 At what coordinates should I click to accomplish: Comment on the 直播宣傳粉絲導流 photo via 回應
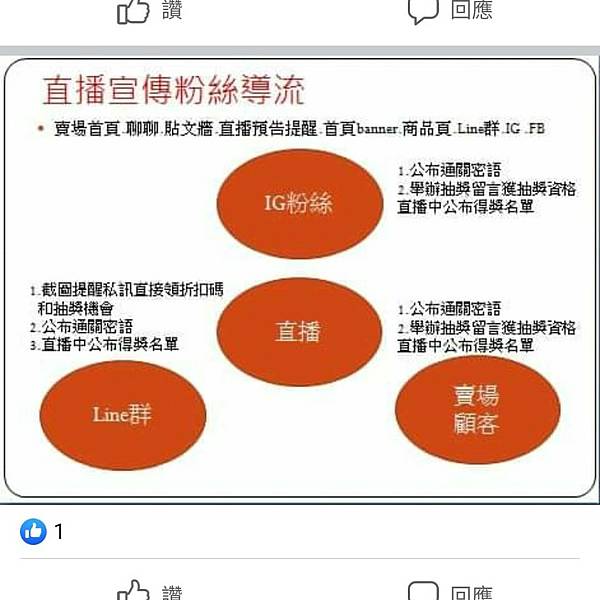450,592
